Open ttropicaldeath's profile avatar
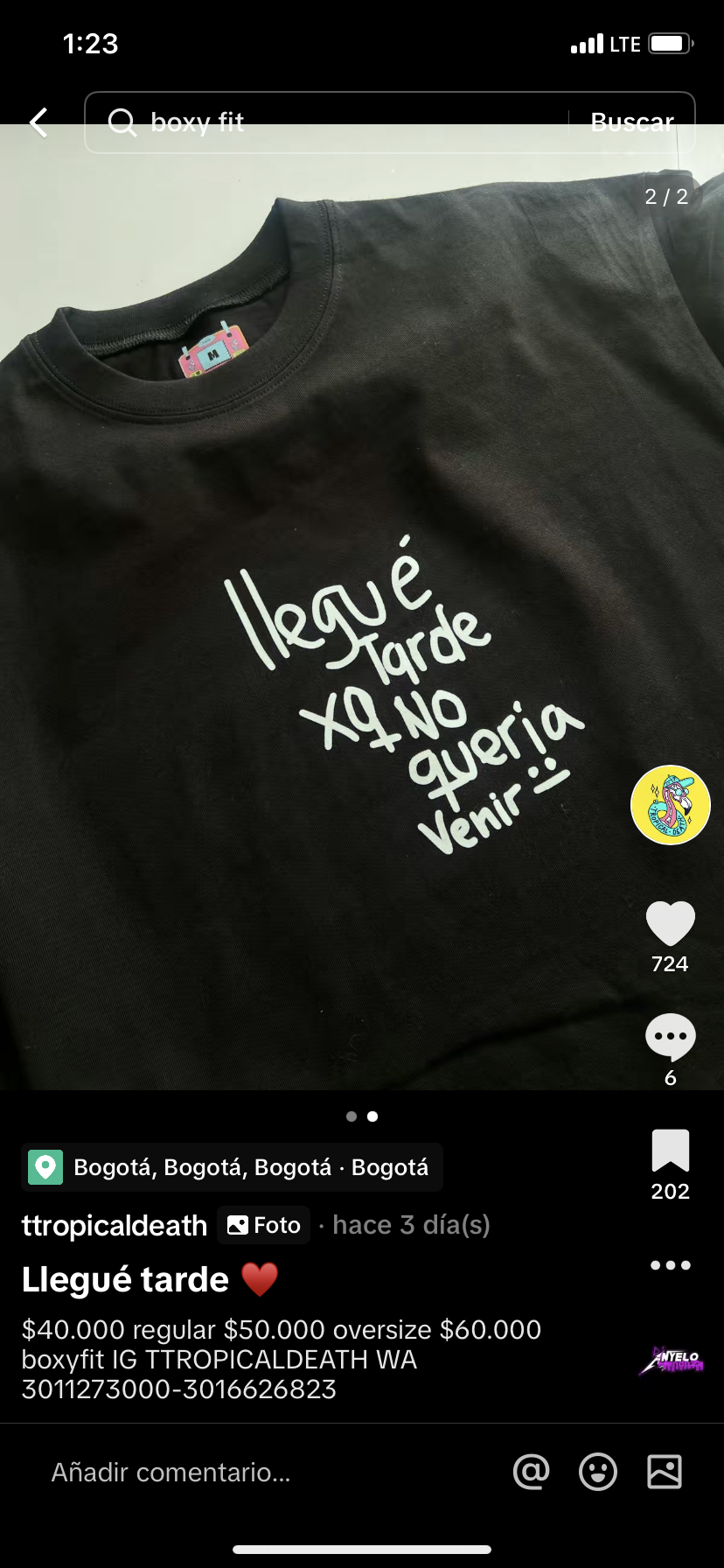The height and width of the screenshot is (1568, 724). 671,805
